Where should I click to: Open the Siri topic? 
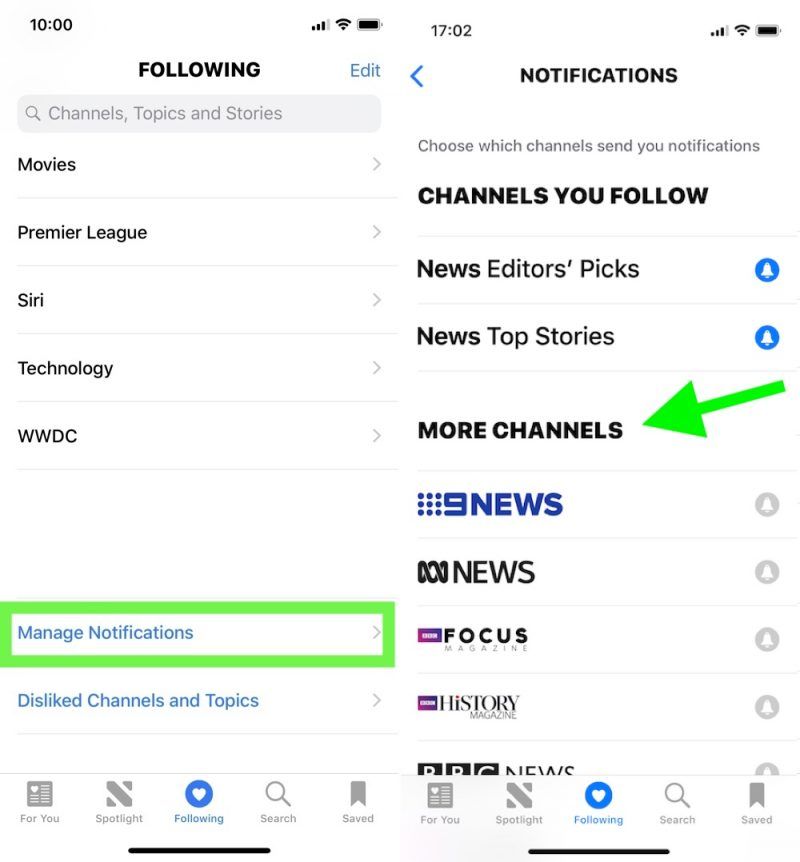pyautogui.click(x=199, y=300)
